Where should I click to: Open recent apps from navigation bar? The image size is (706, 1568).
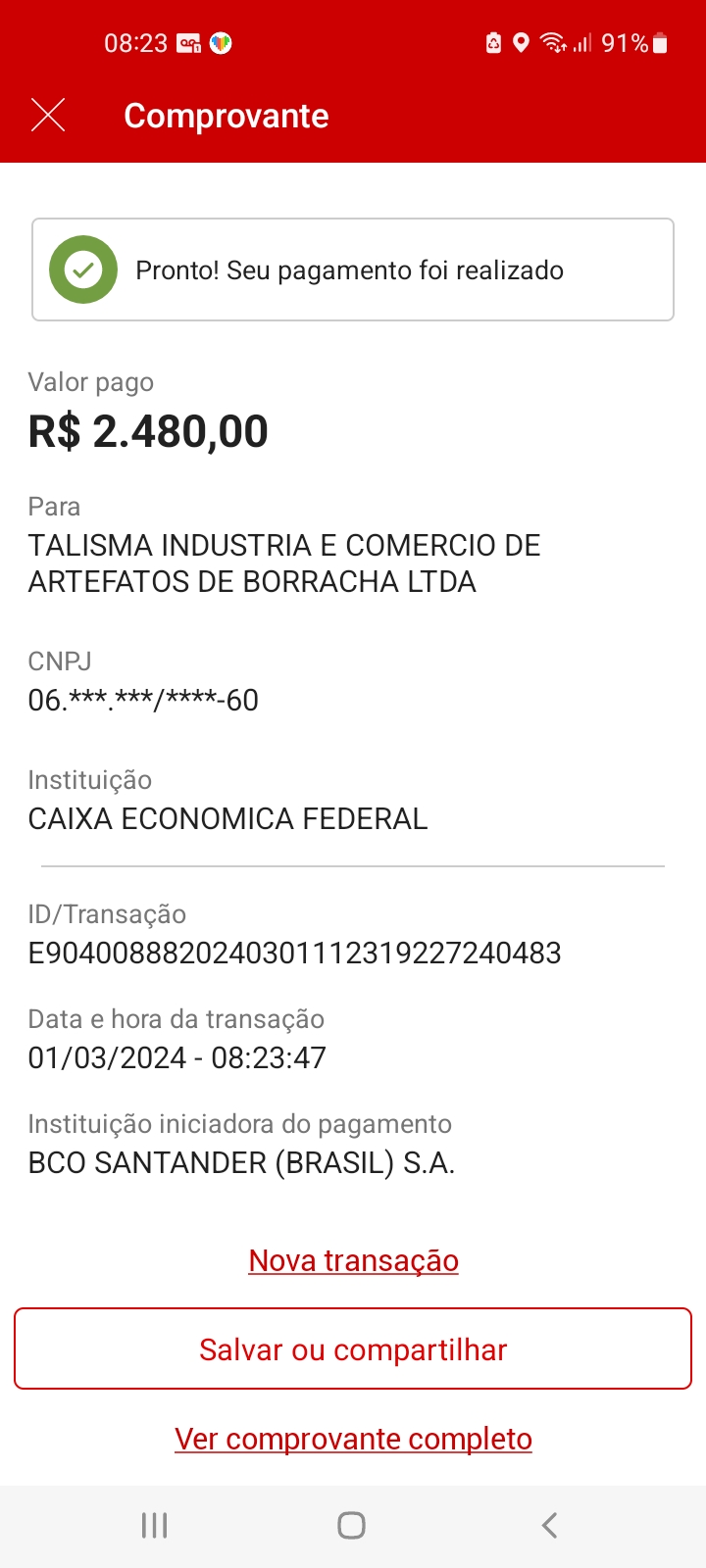155,1525
